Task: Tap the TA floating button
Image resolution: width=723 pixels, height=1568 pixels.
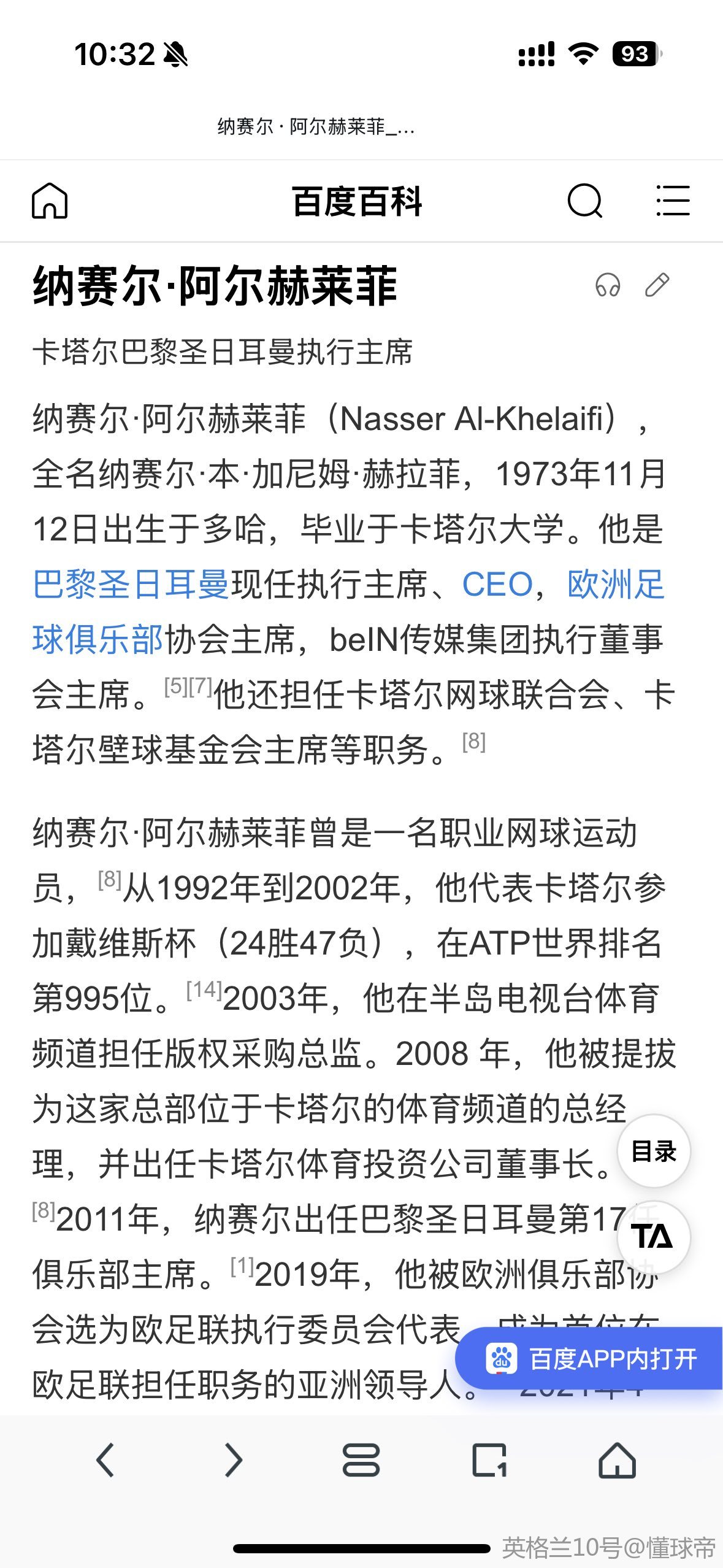Action: 654,1236
